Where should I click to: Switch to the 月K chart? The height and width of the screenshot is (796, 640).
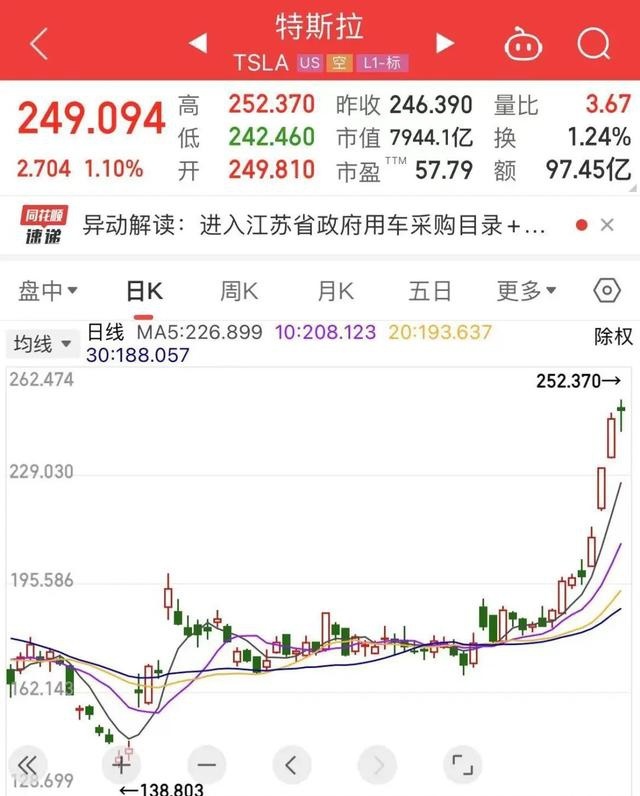pyautogui.click(x=335, y=291)
